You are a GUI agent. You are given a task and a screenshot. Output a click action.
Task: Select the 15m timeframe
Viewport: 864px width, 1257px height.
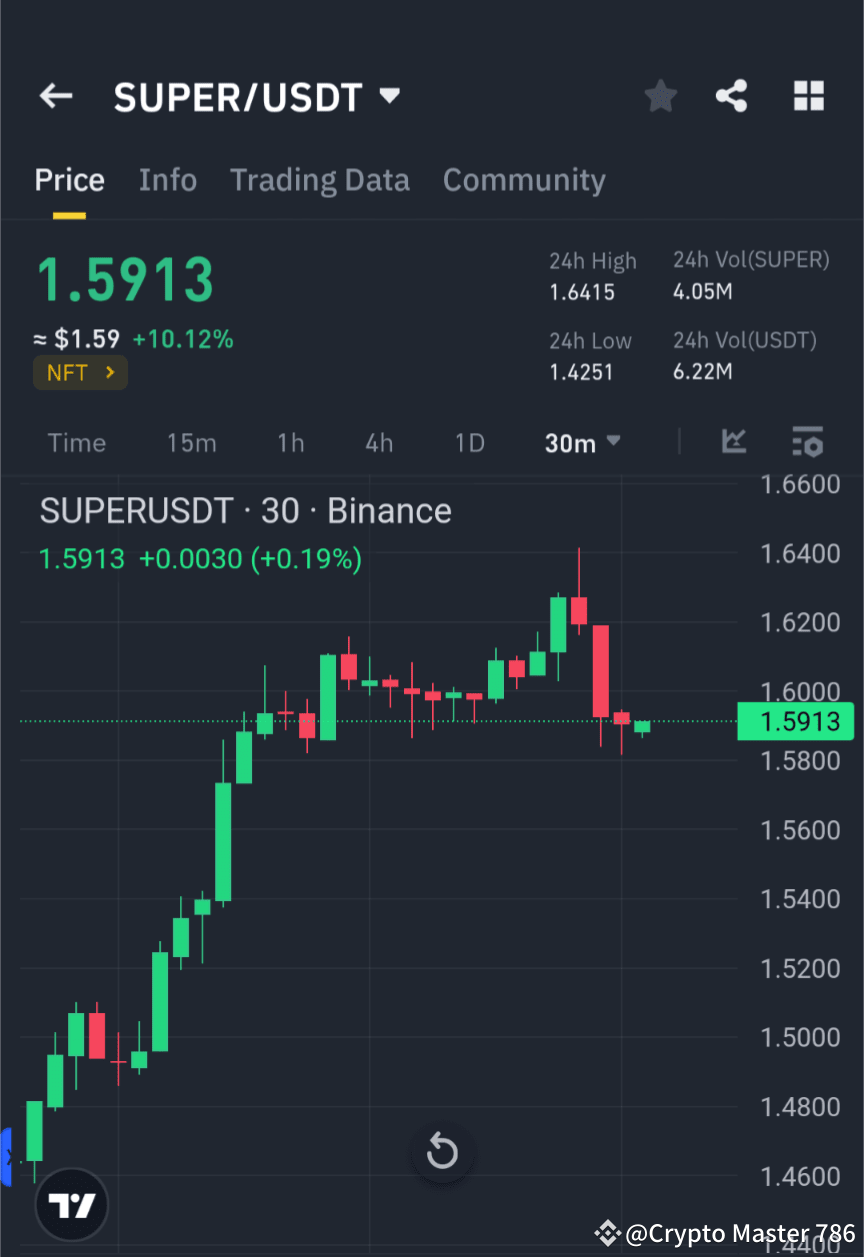point(191,442)
